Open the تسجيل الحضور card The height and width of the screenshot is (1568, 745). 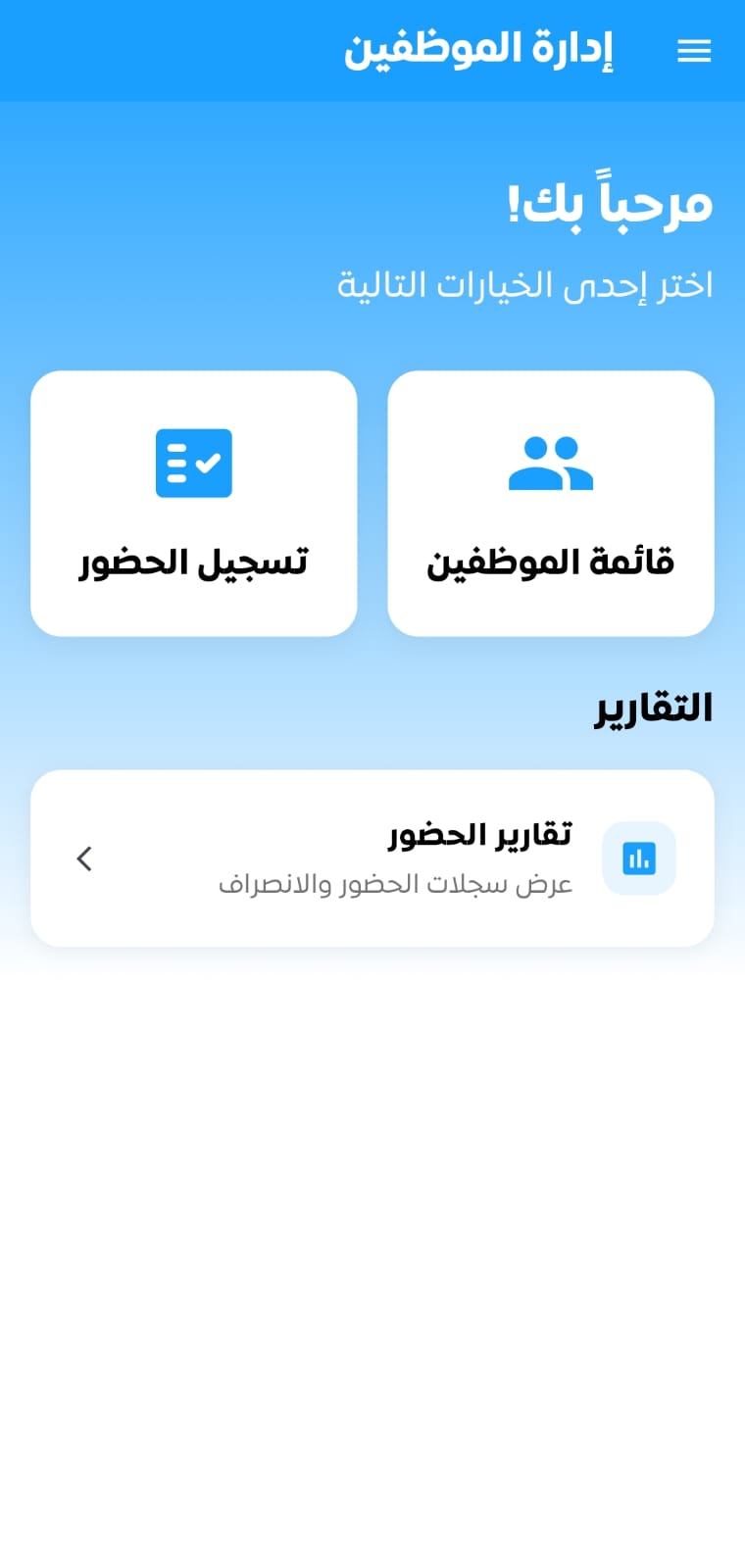point(194,504)
